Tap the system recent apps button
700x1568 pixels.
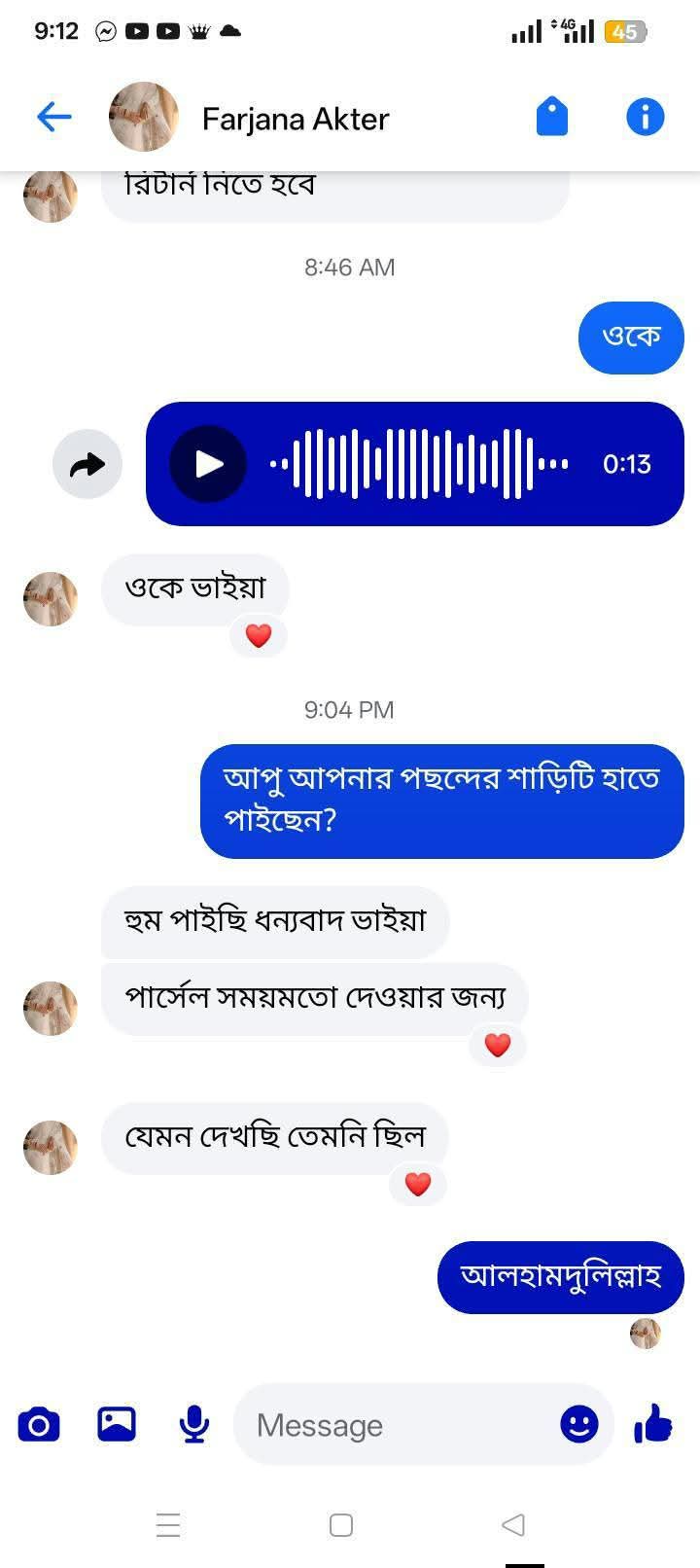coord(168,1524)
